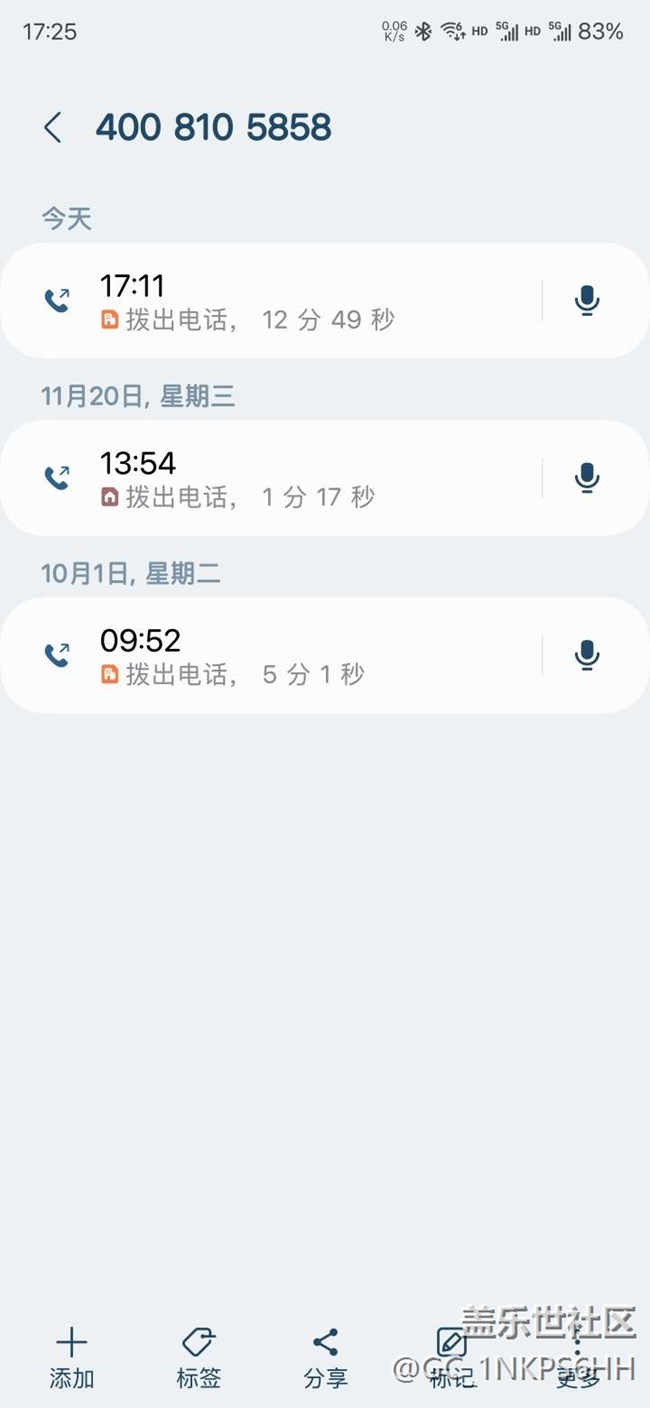Mark this number using 标记
Image resolution: width=650 pixels, height=1408 pixels.
coord(452,1357)
